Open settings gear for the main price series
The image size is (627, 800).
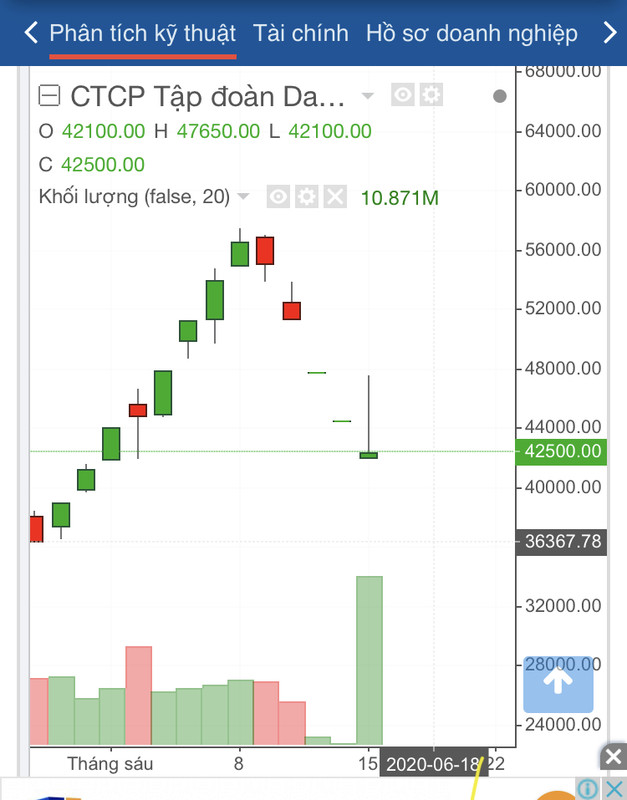tap(430, 96)
